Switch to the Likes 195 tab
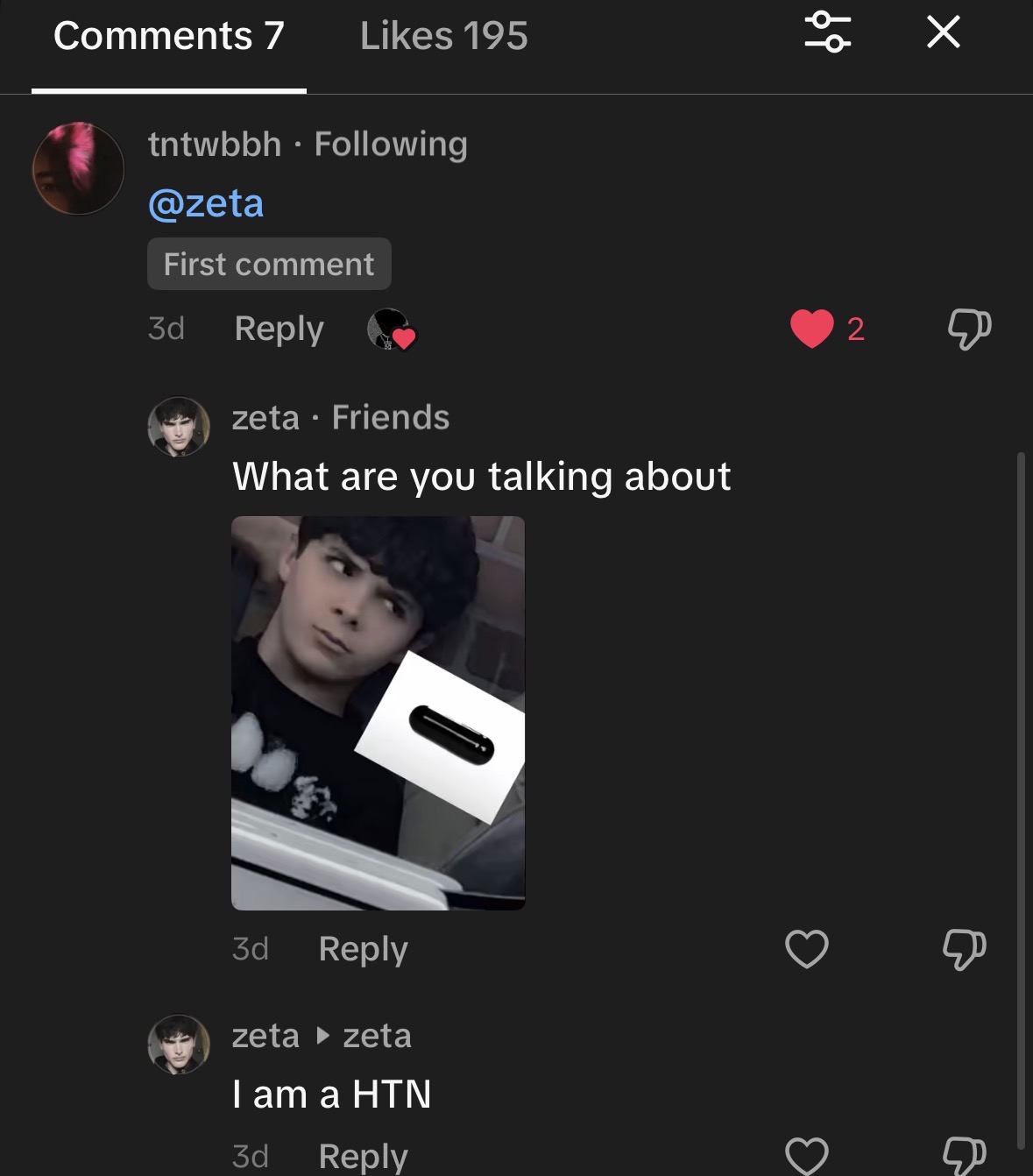Screen dimensions: 1033x1176 coord(443,37)
